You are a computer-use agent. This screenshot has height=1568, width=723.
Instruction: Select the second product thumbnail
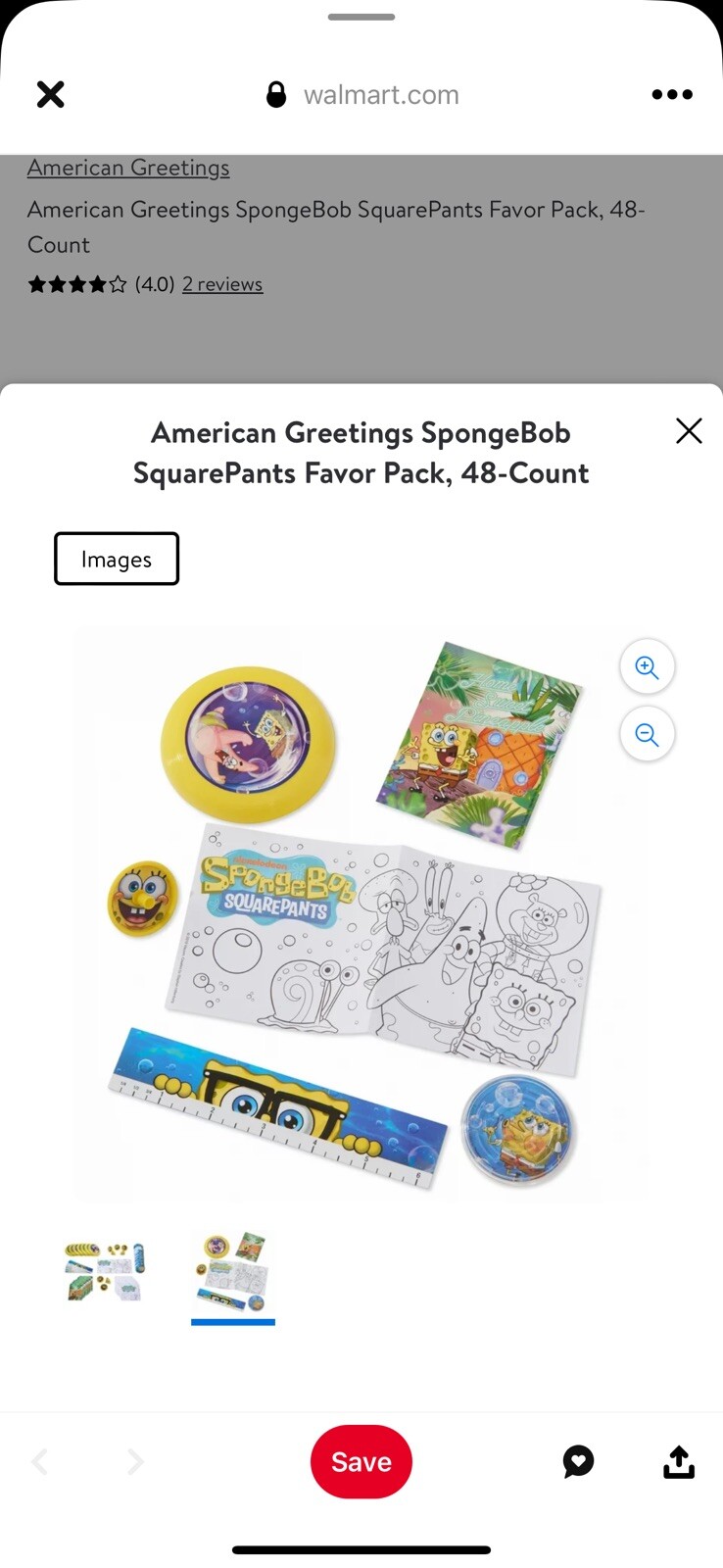233,1271
